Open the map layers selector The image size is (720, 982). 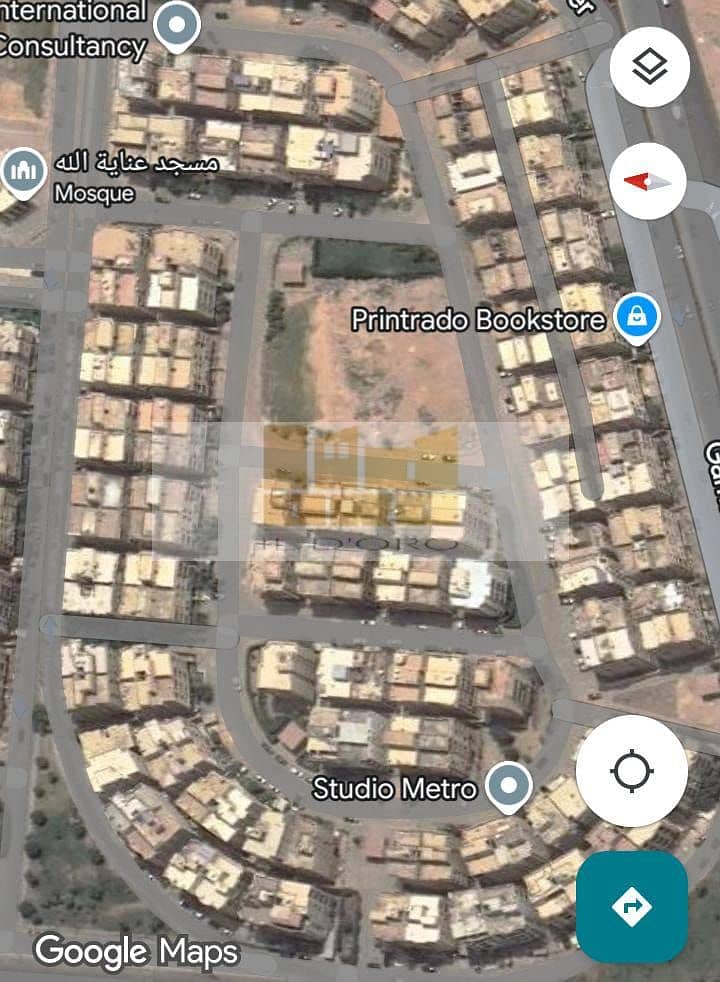(x=650, y=67)
